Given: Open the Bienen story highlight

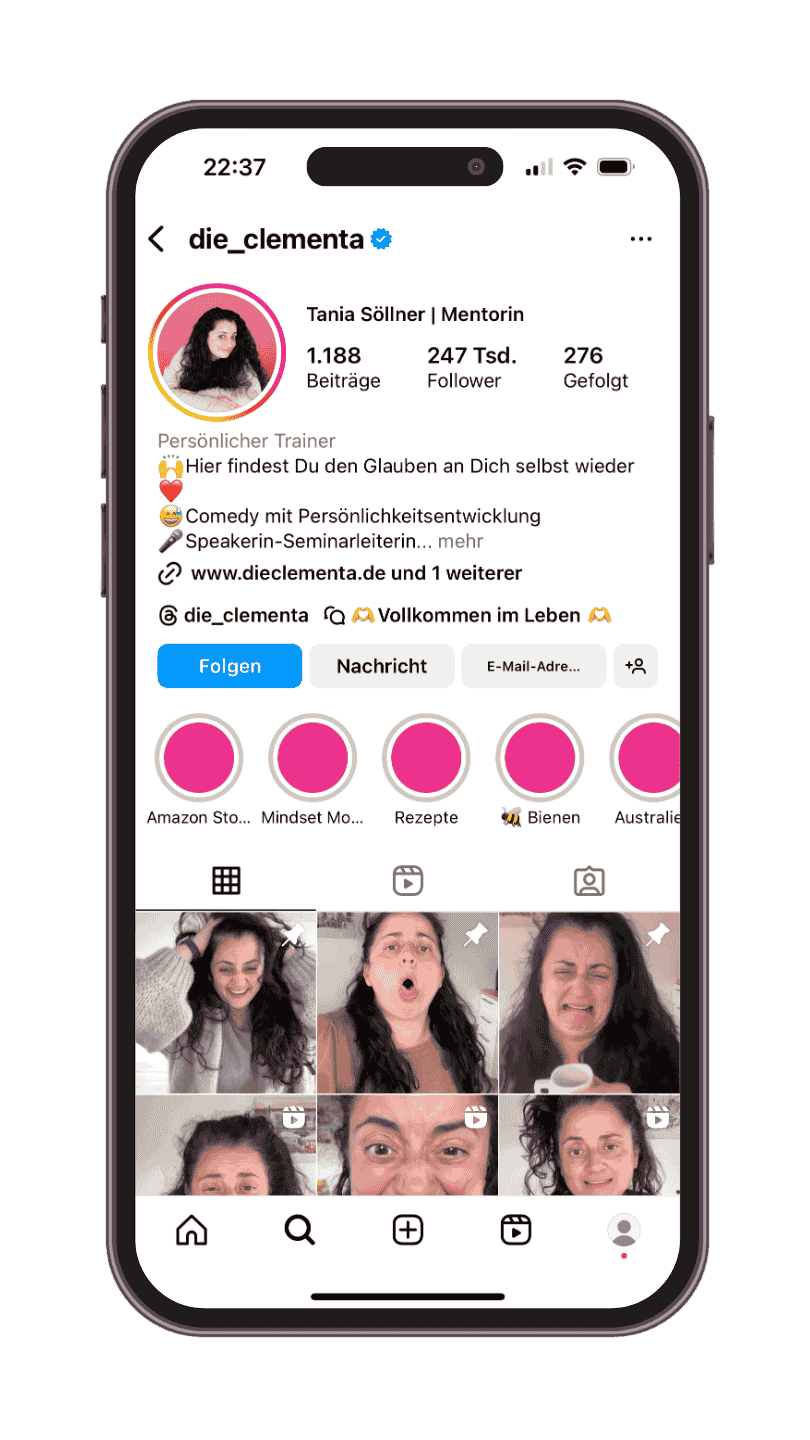Looking at the screenshot, I should 540,759.
